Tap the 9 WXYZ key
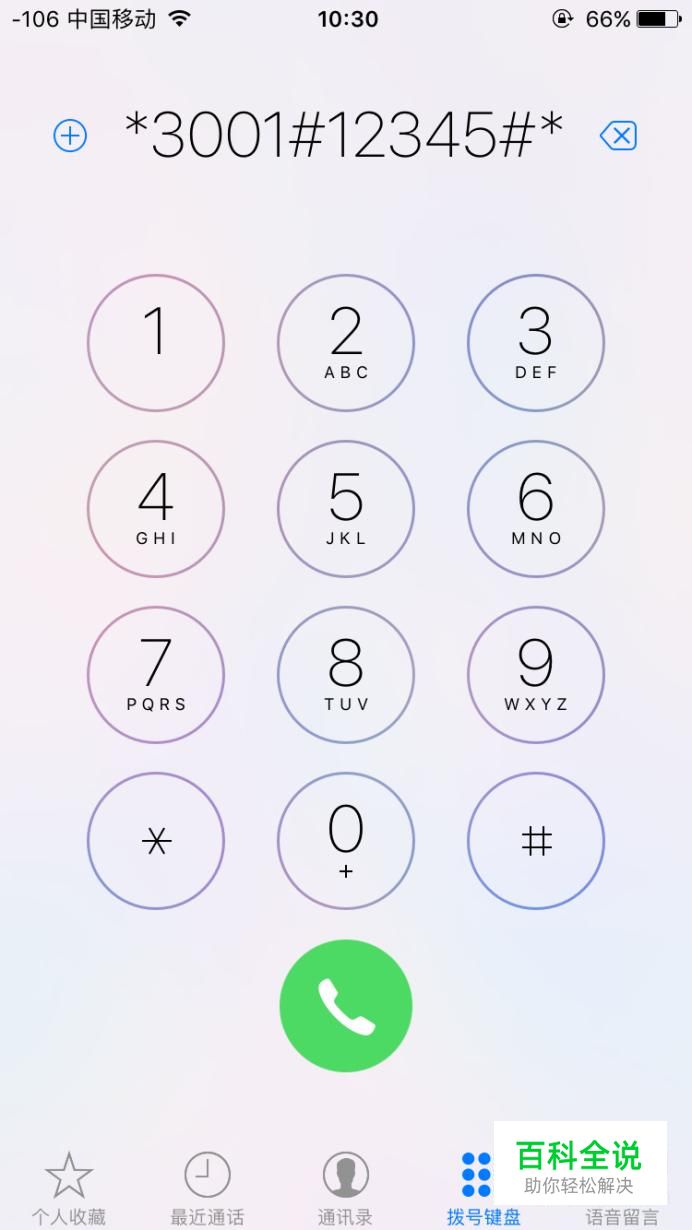 tap(536, 675)
